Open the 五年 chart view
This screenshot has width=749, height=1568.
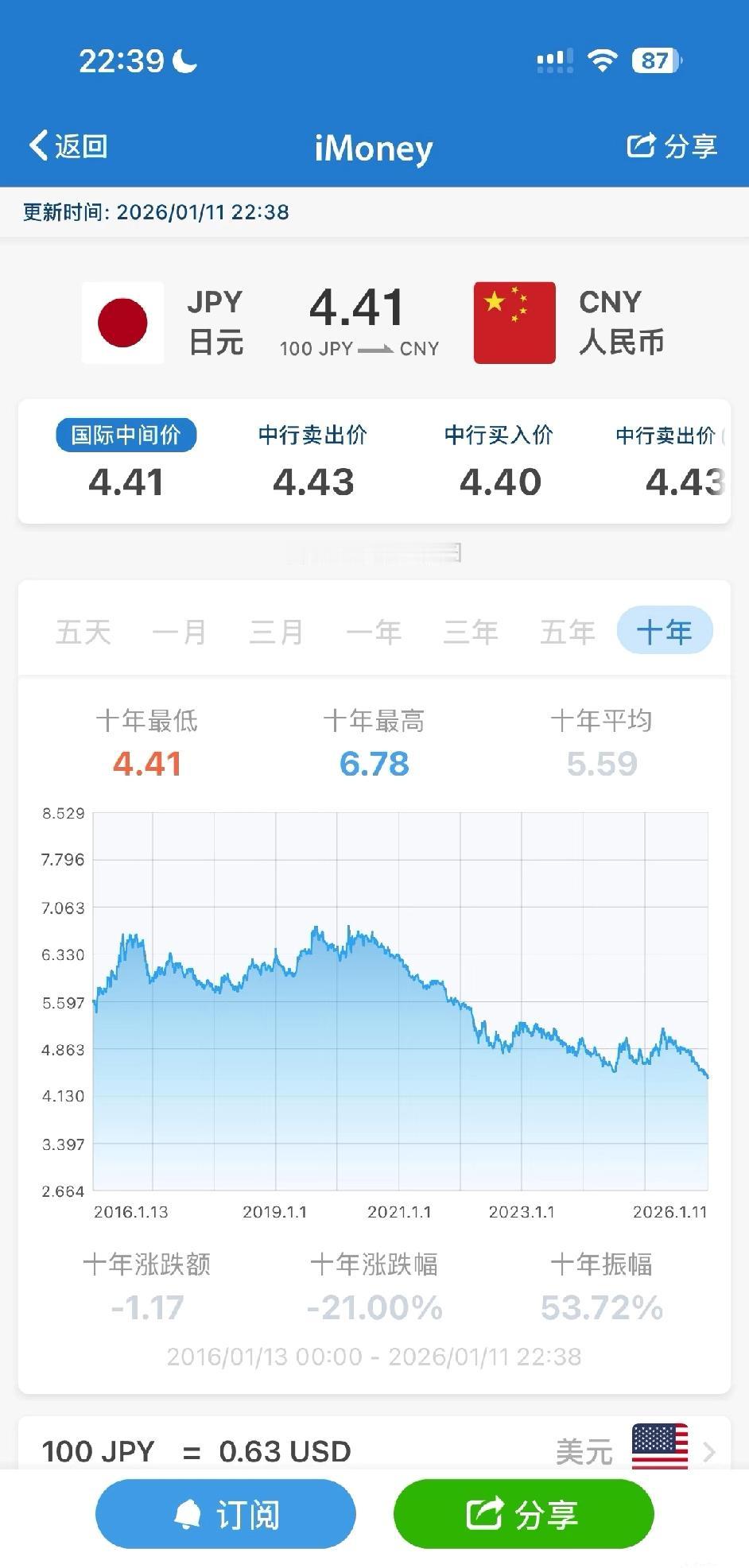[566, 630]
